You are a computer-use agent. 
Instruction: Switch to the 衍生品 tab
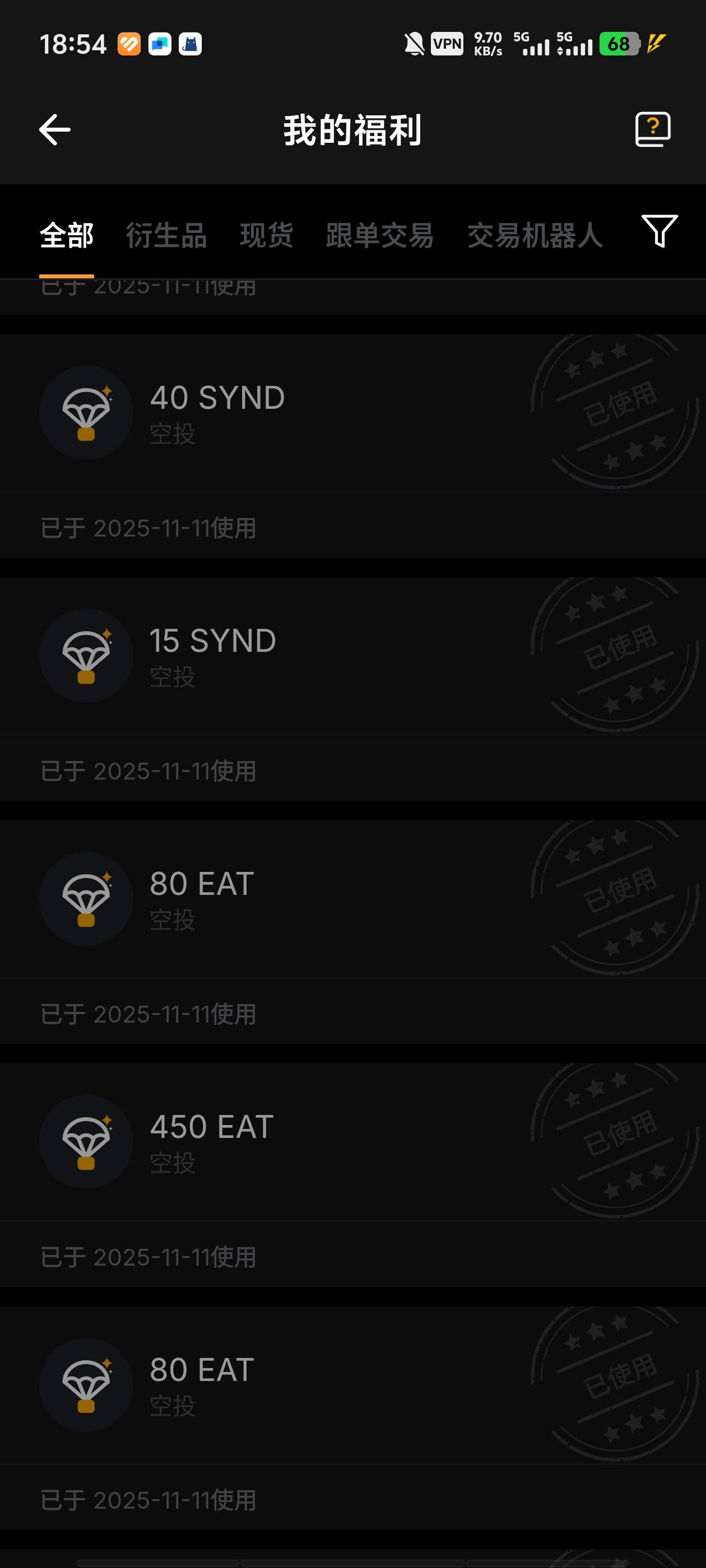pyautogui.click(x=166, y=236)
